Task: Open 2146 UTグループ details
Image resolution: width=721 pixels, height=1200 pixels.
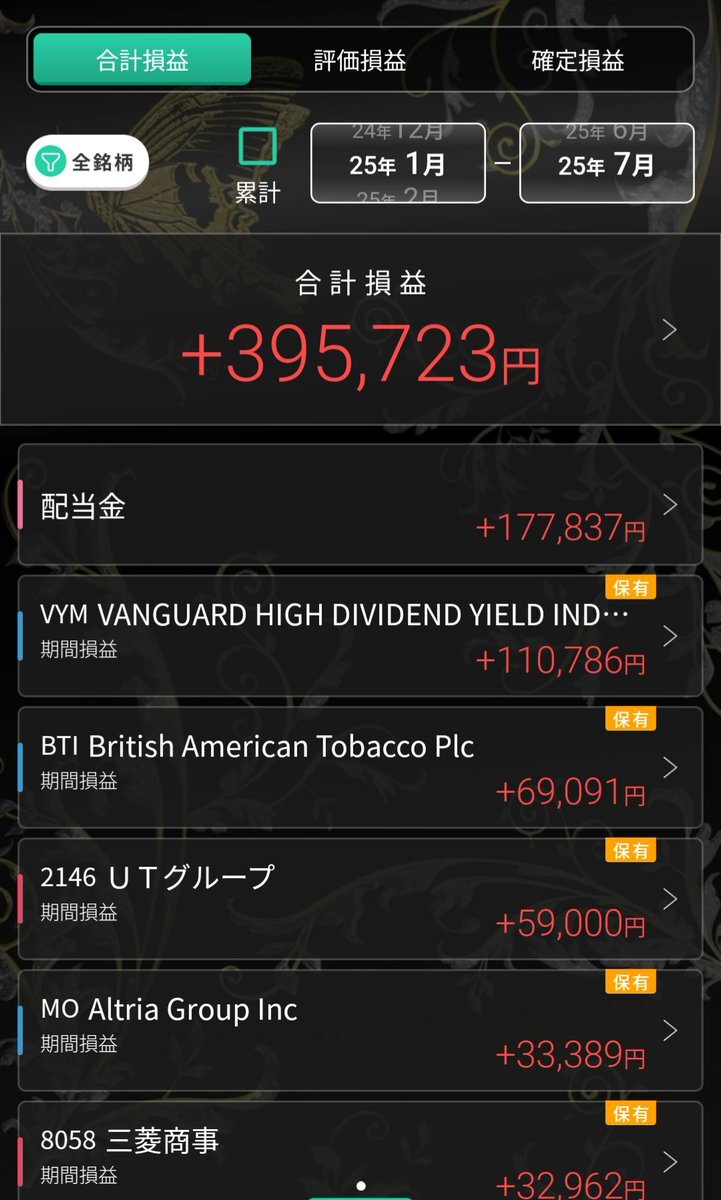Action: click(x=360, y=898)
